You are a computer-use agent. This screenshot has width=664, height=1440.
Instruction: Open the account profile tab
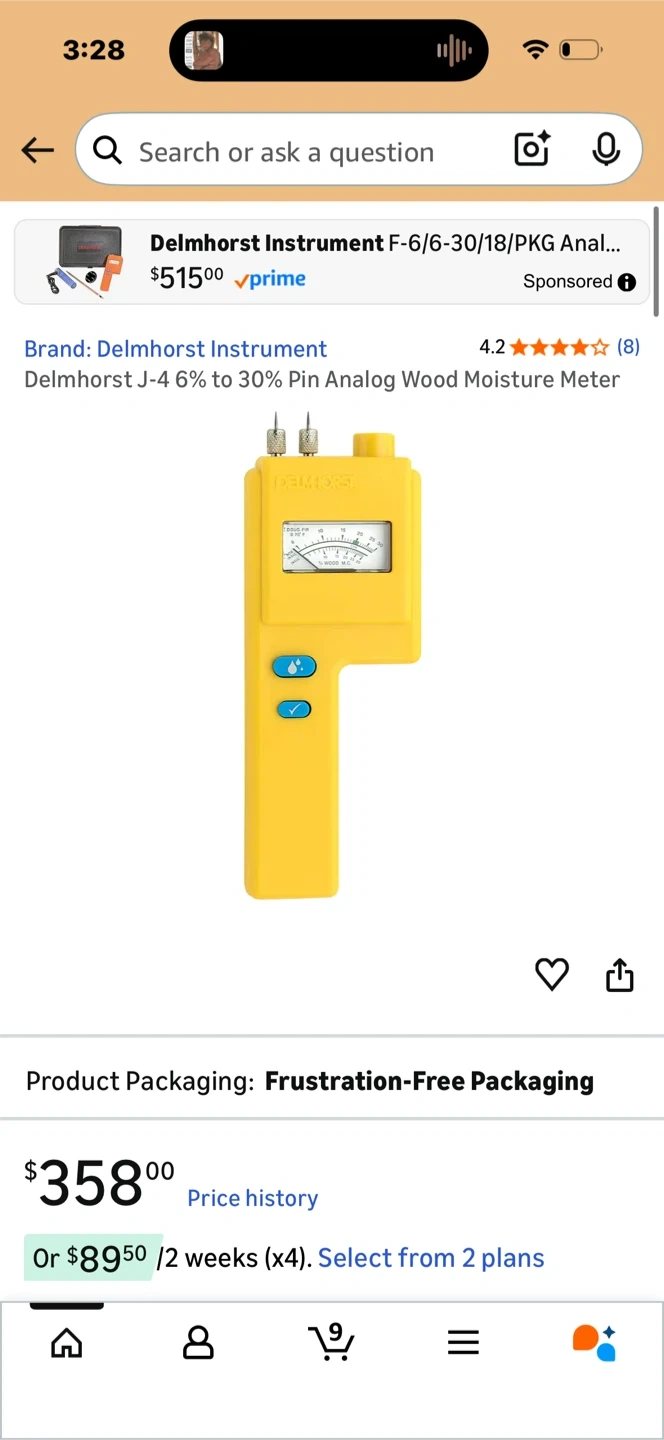click(198, 1342)
